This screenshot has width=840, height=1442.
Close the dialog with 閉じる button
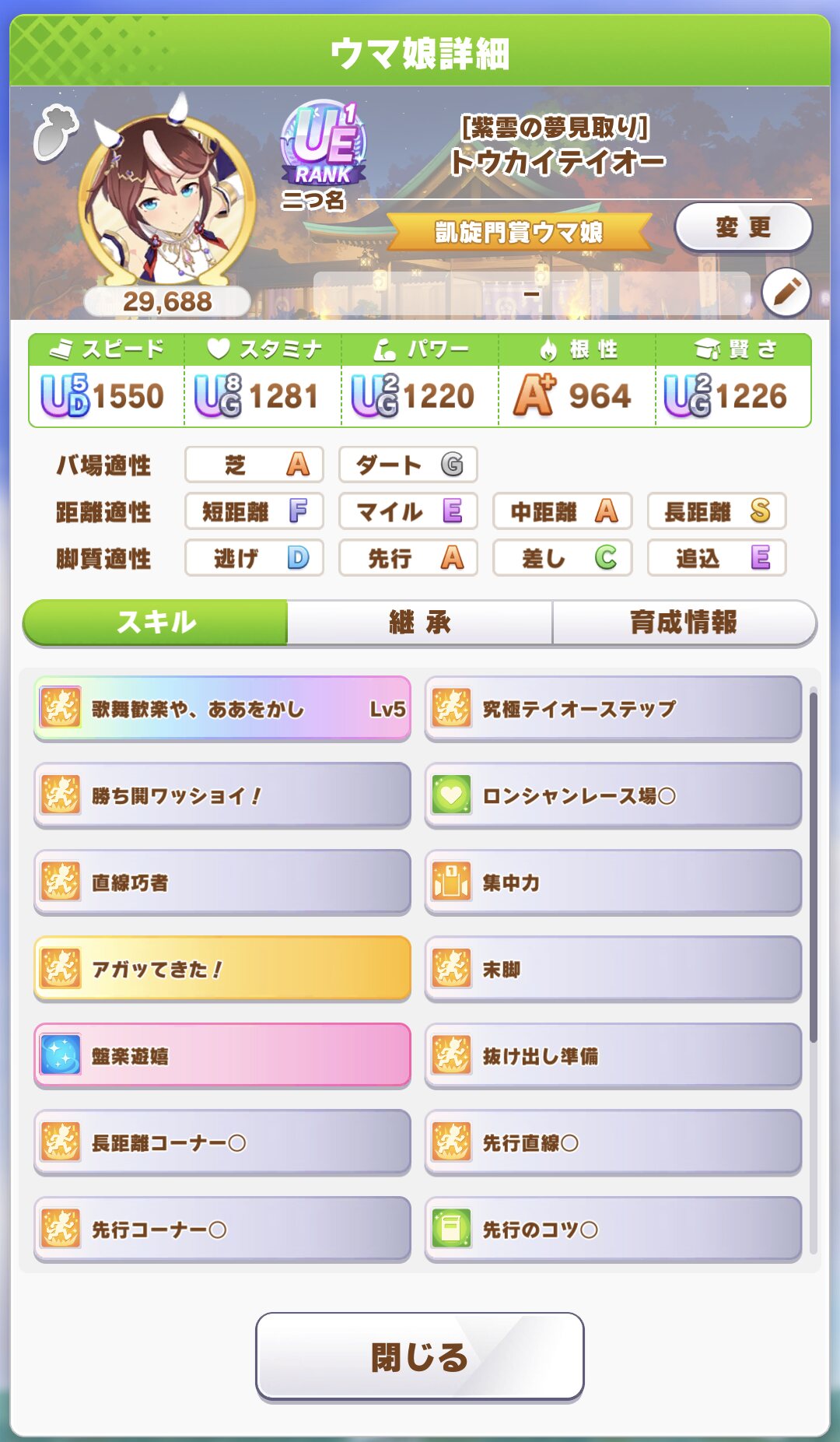click(x=419, y=1356)
